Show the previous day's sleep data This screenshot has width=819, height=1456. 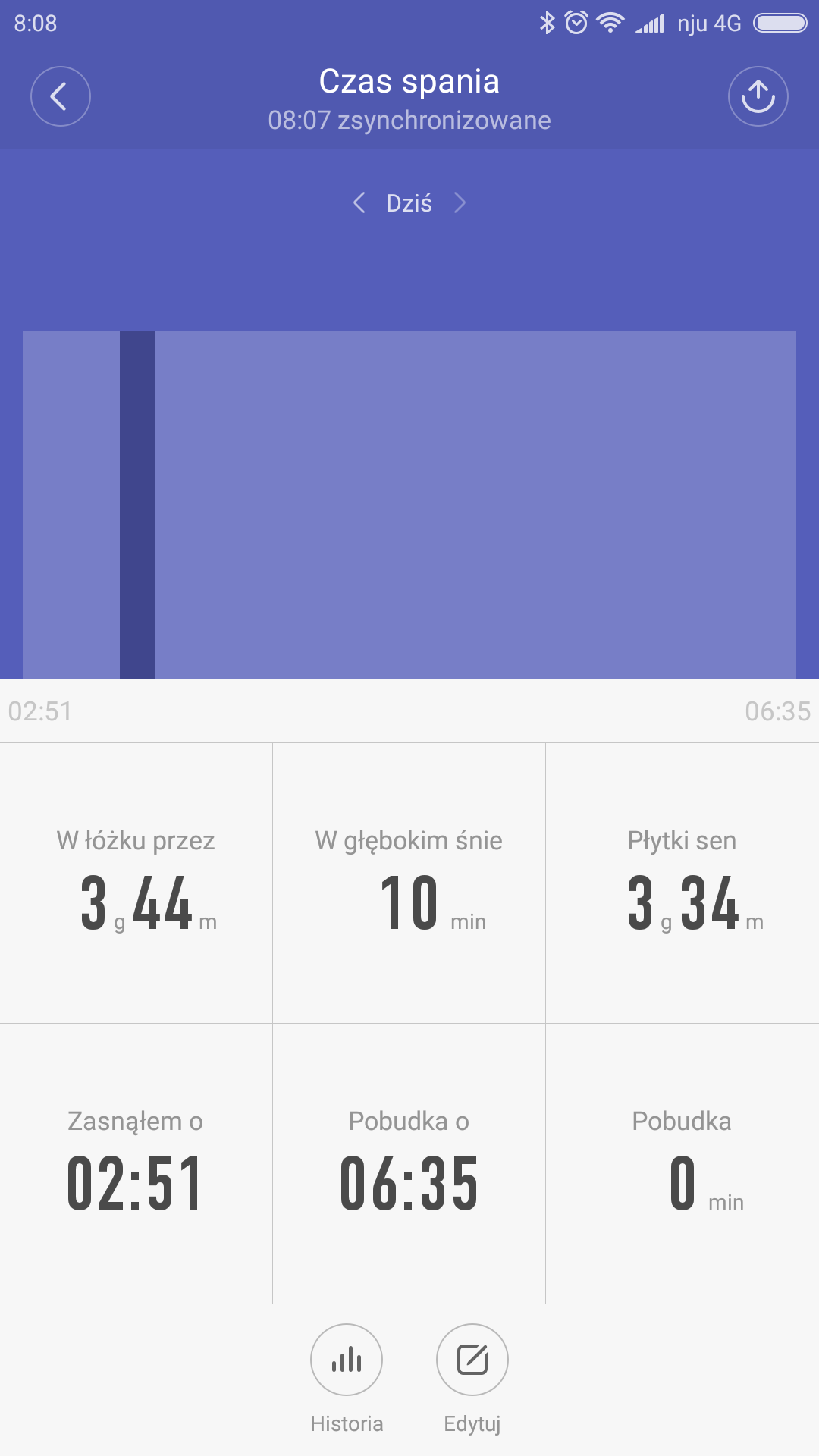point(359,202)
